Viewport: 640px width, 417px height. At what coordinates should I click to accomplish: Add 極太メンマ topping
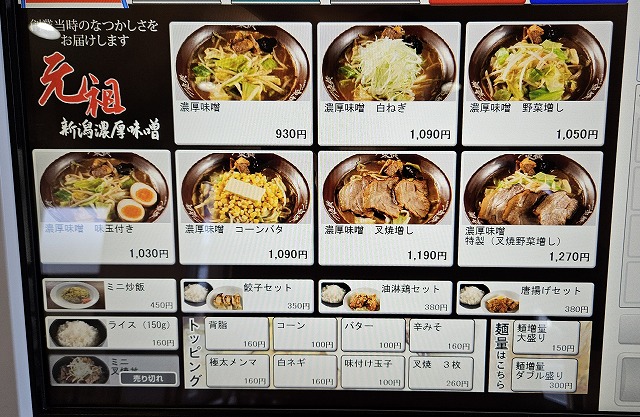(238, 371)
